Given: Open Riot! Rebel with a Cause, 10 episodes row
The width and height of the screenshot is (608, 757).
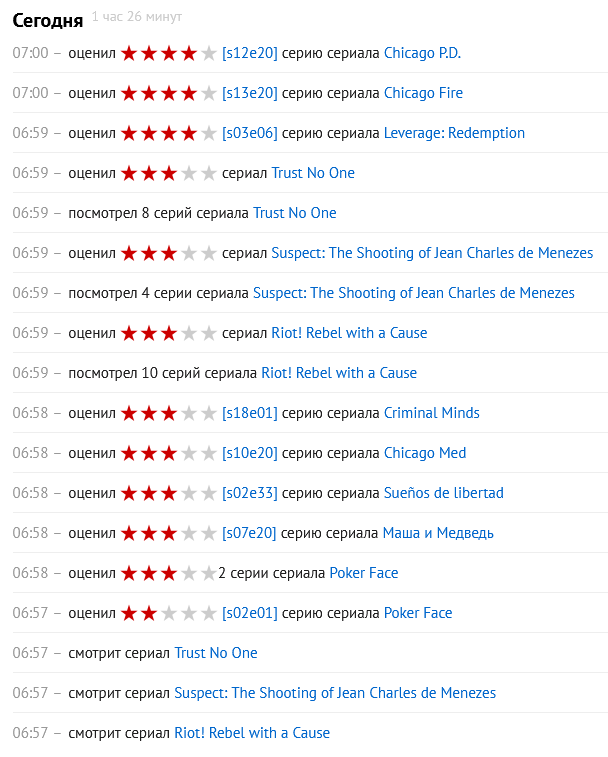Looking at the screenshot, I should tap(339, 373).
